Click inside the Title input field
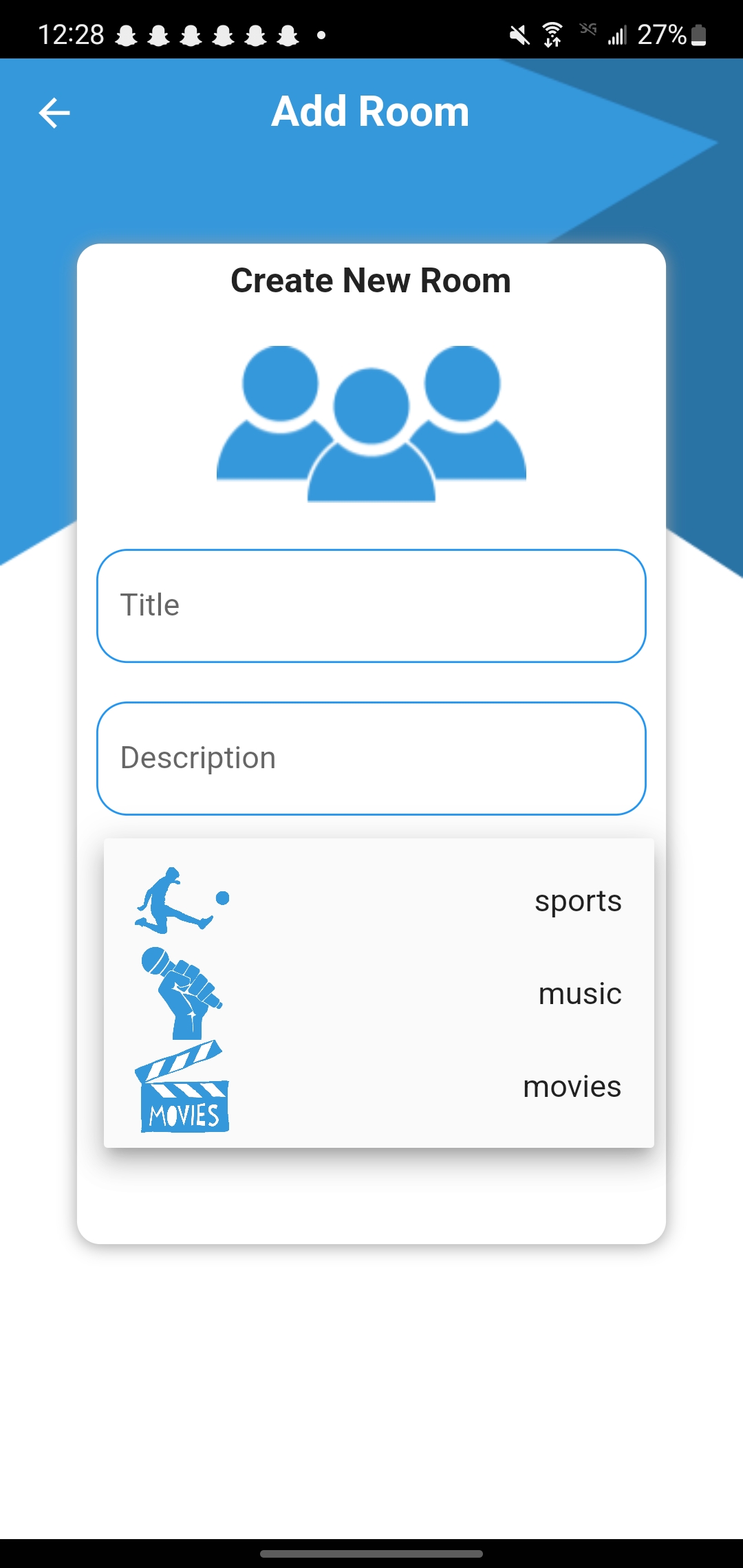This screenshot has height=1568, width=743. point(371,605)
